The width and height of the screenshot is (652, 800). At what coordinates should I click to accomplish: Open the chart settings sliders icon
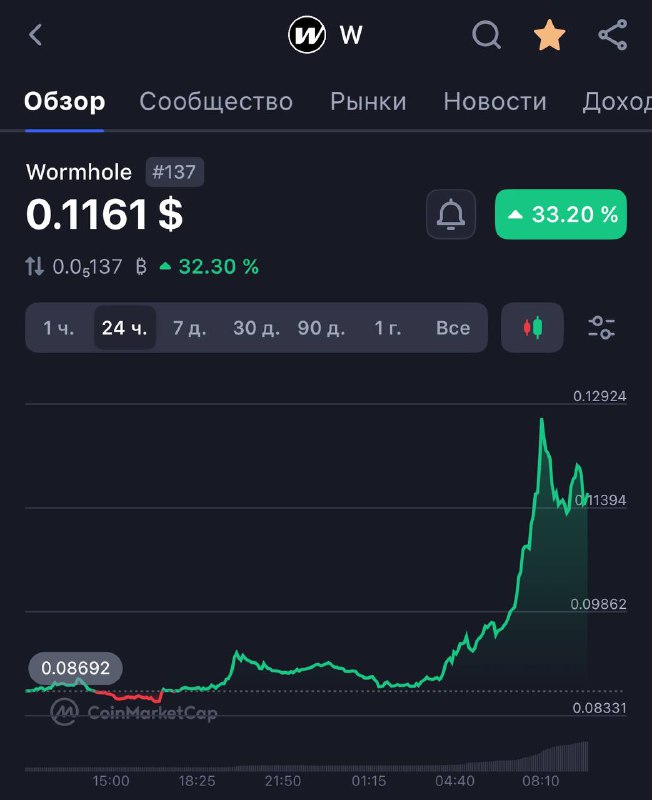point(602,328)
